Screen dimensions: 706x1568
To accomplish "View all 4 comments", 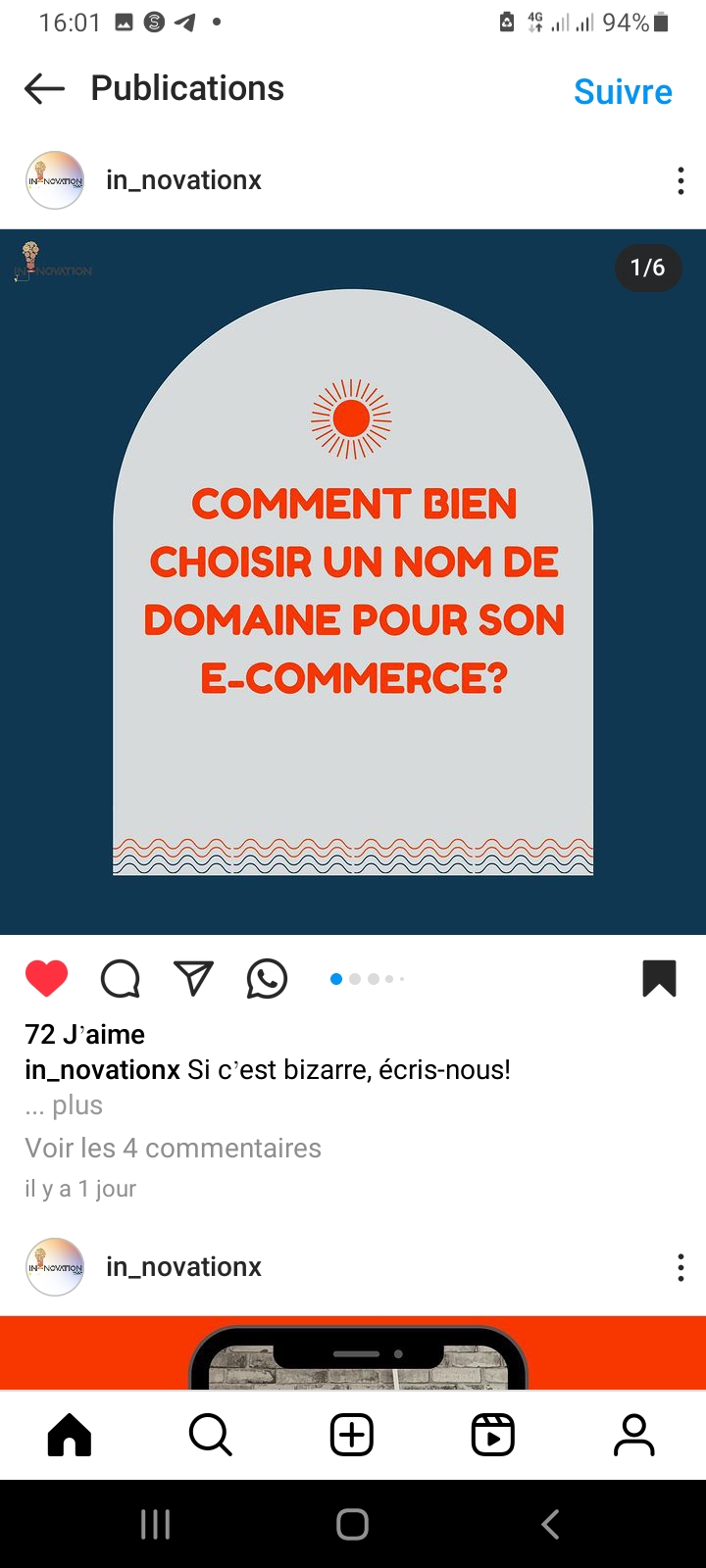I will [x=173, y=1148].
